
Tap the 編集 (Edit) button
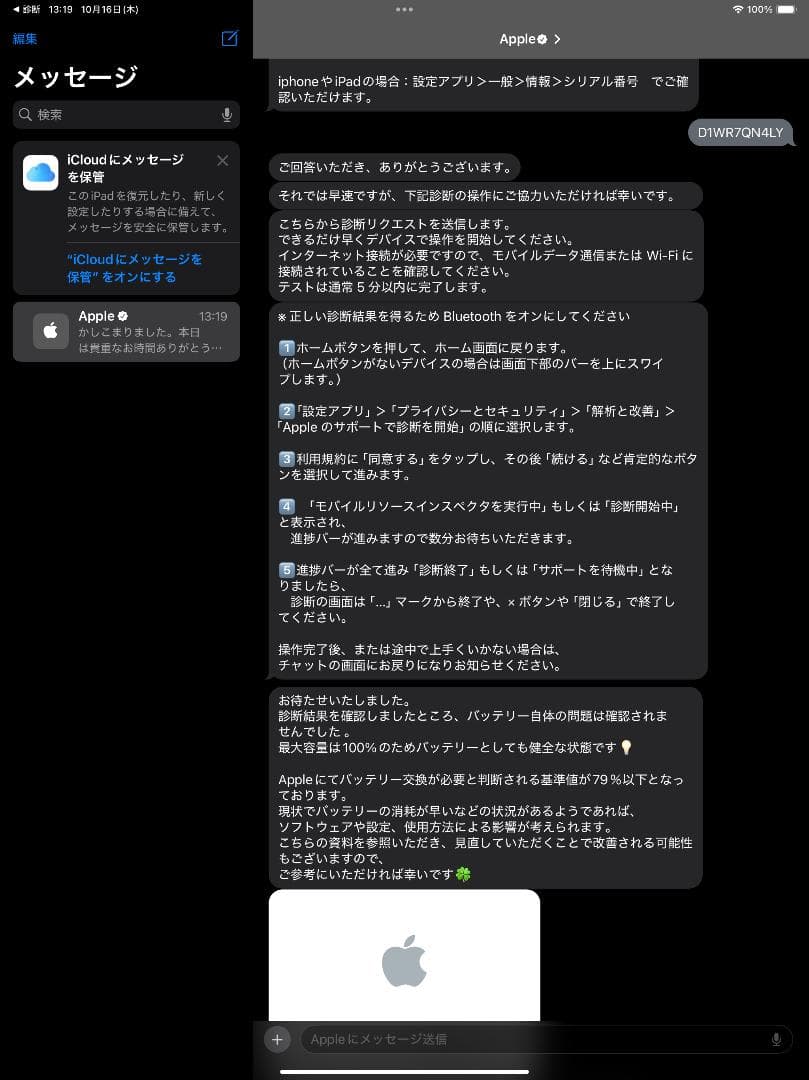(x=24, y=39)
